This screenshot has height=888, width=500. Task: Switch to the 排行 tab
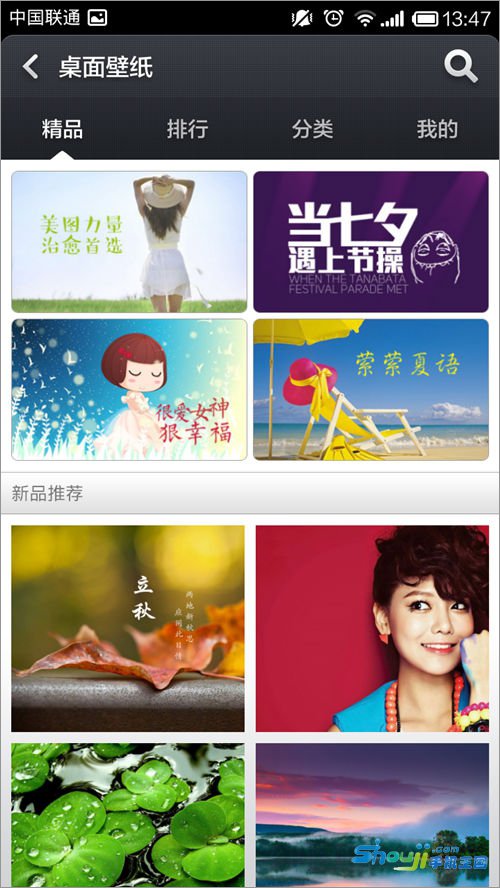pyautogui.click(x=187, y=129)
